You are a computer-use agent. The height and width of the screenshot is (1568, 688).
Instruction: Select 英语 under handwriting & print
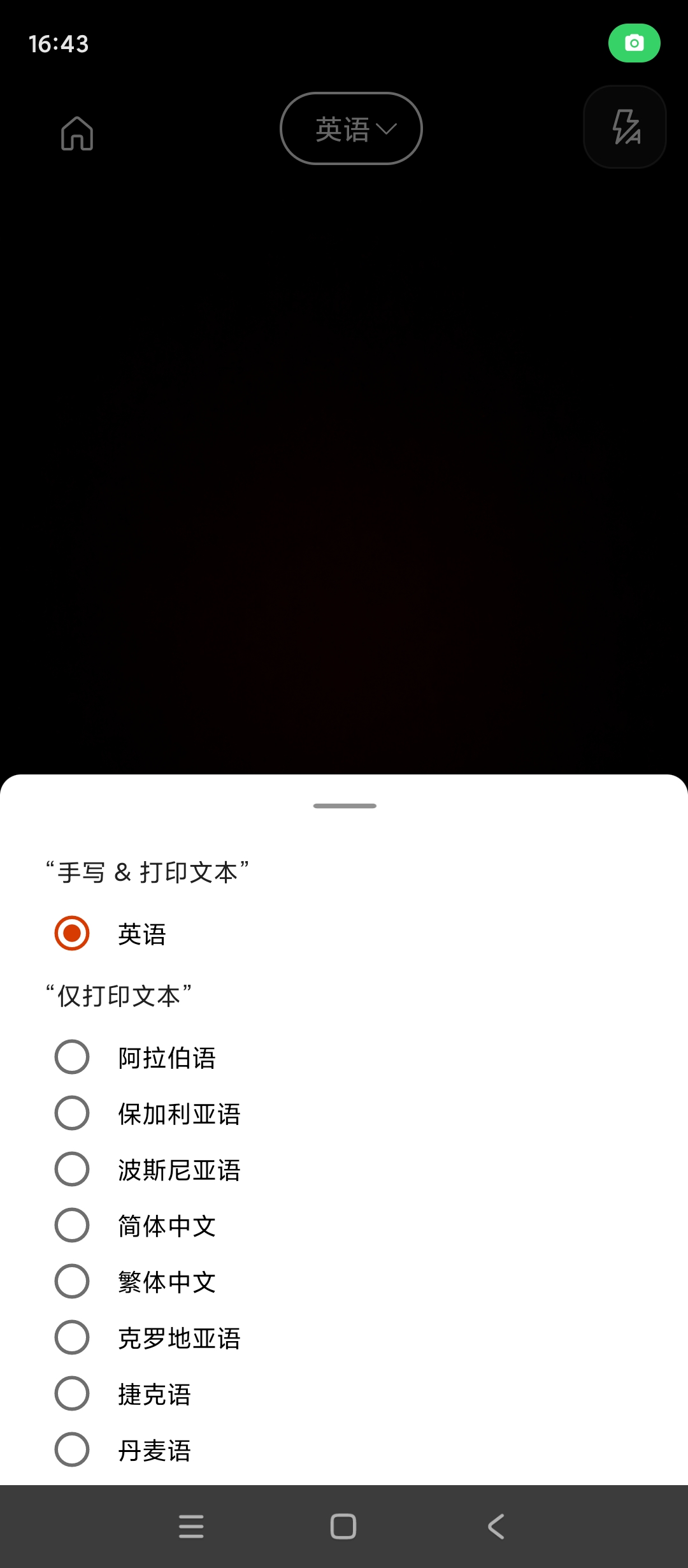coord(72,933)
